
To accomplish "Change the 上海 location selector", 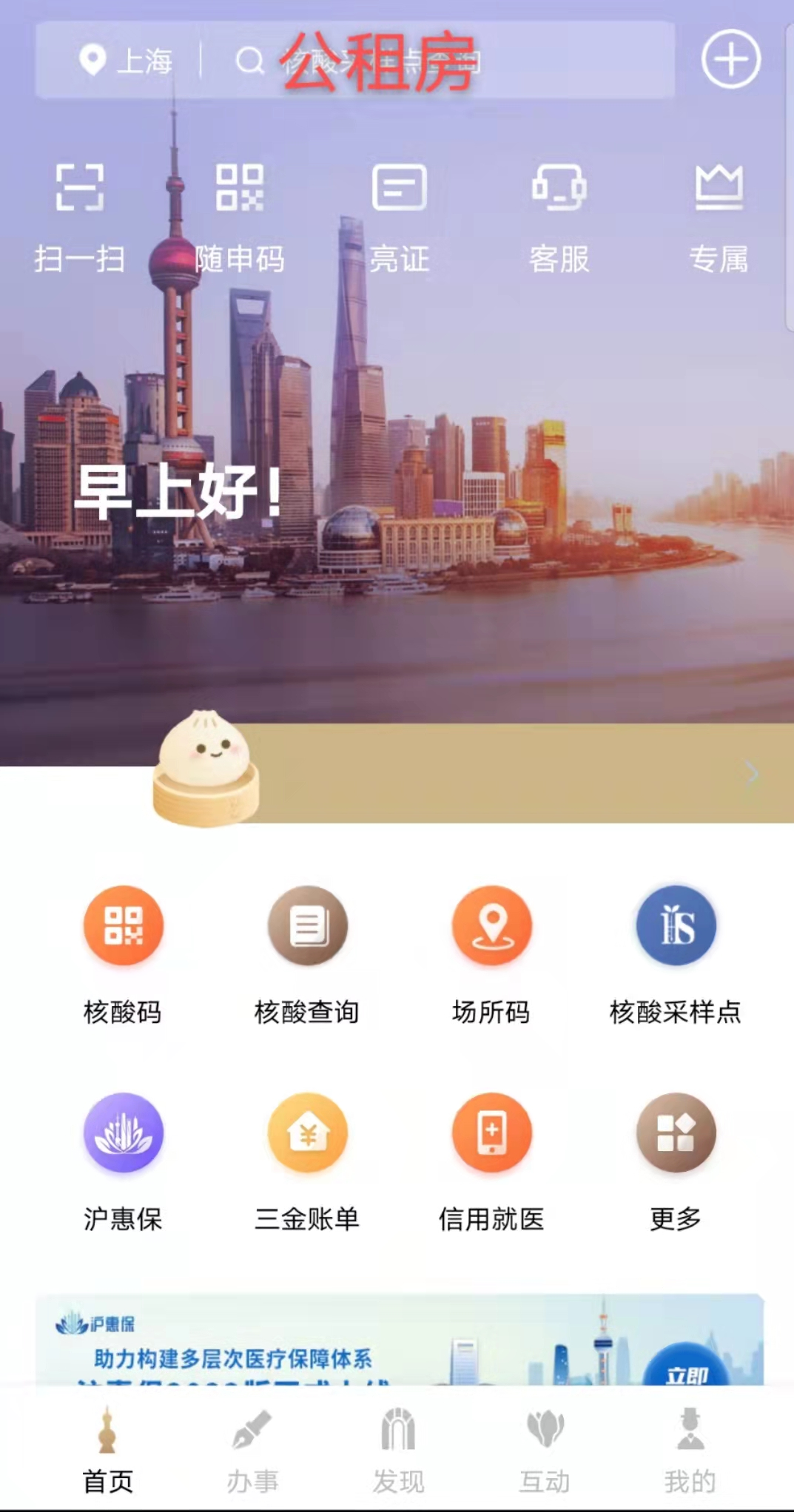I will tap(126, 61).
